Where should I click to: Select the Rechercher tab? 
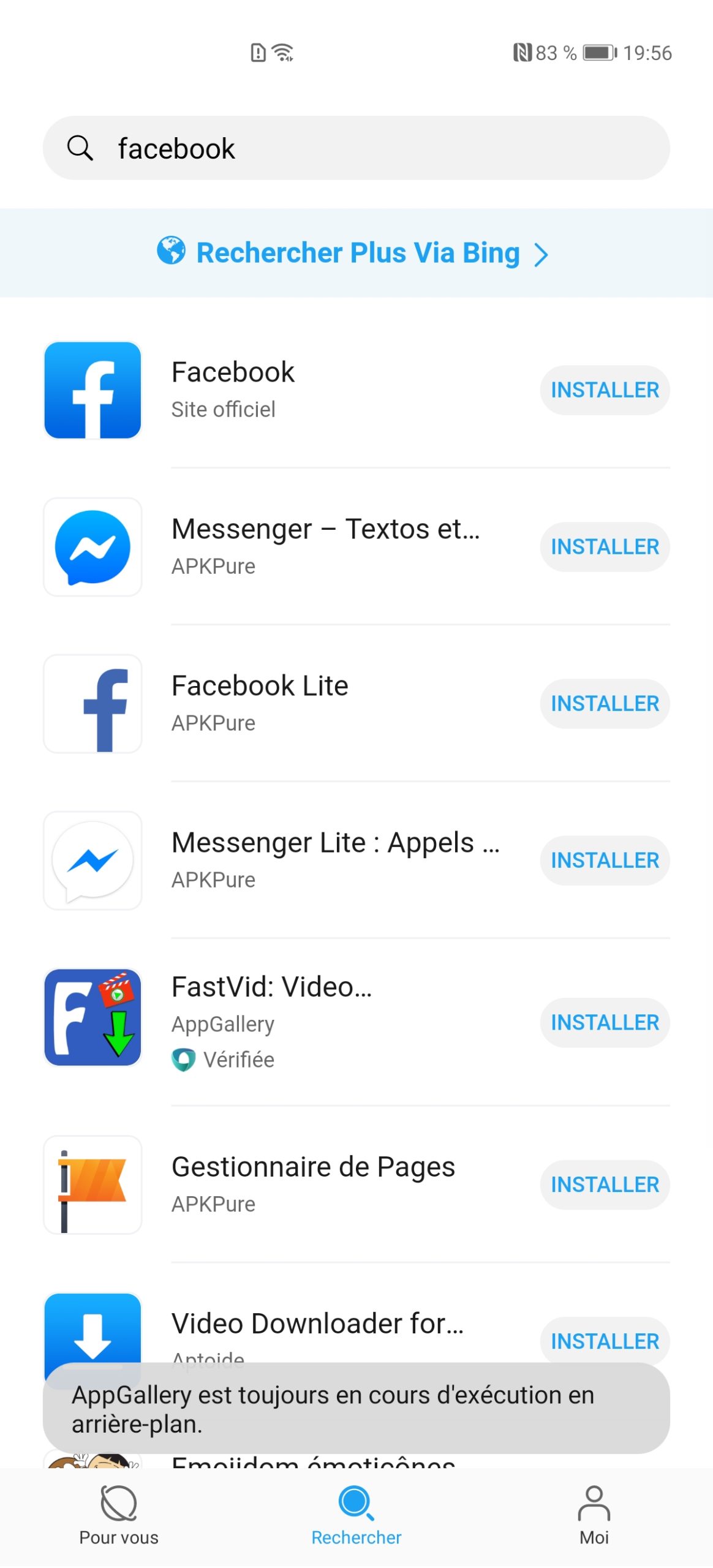coord(356,1514)
